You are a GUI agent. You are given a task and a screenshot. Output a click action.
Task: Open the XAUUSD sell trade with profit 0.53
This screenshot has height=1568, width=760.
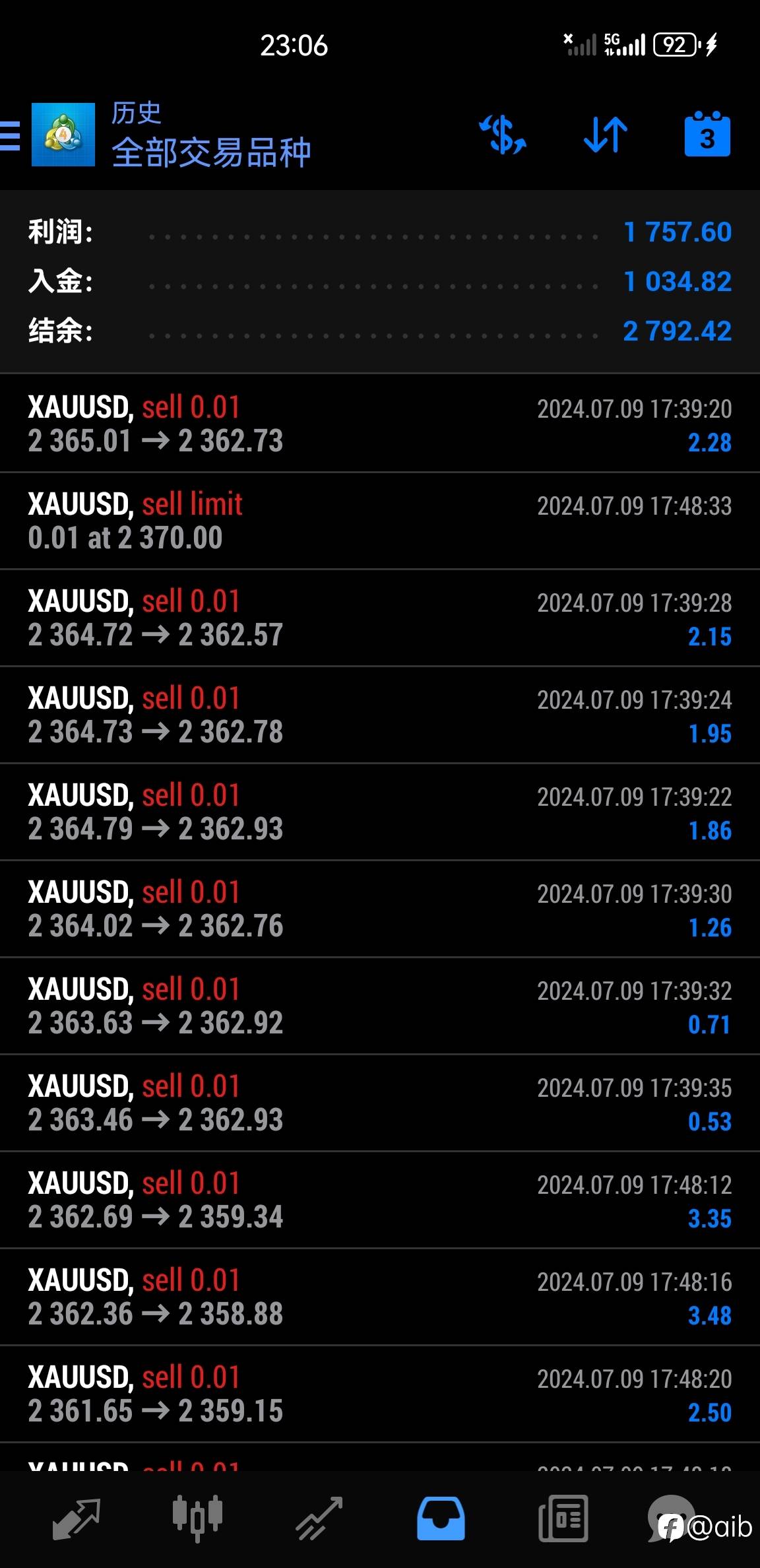tap(380, 1103)
